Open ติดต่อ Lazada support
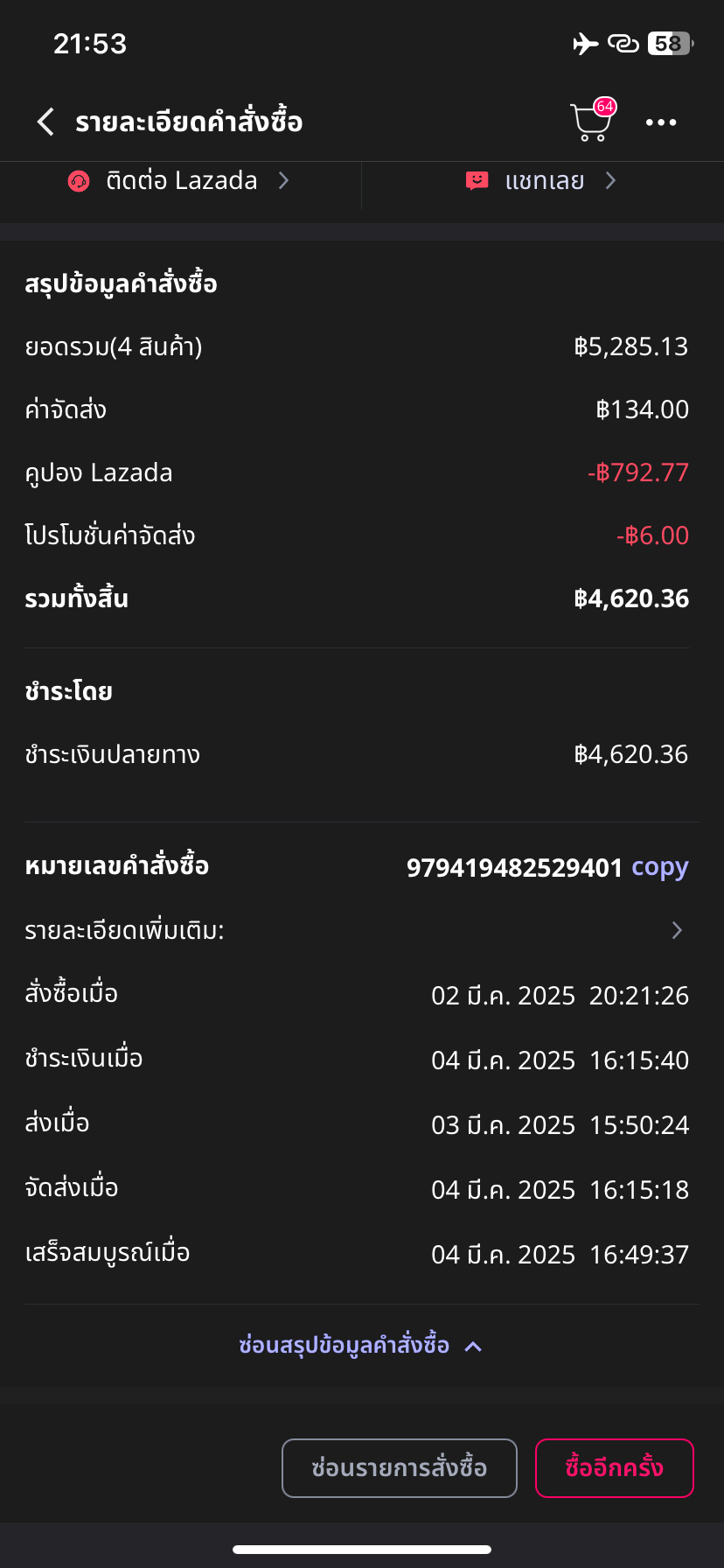This screenshot has height=1568, width=724. point(179,181)
